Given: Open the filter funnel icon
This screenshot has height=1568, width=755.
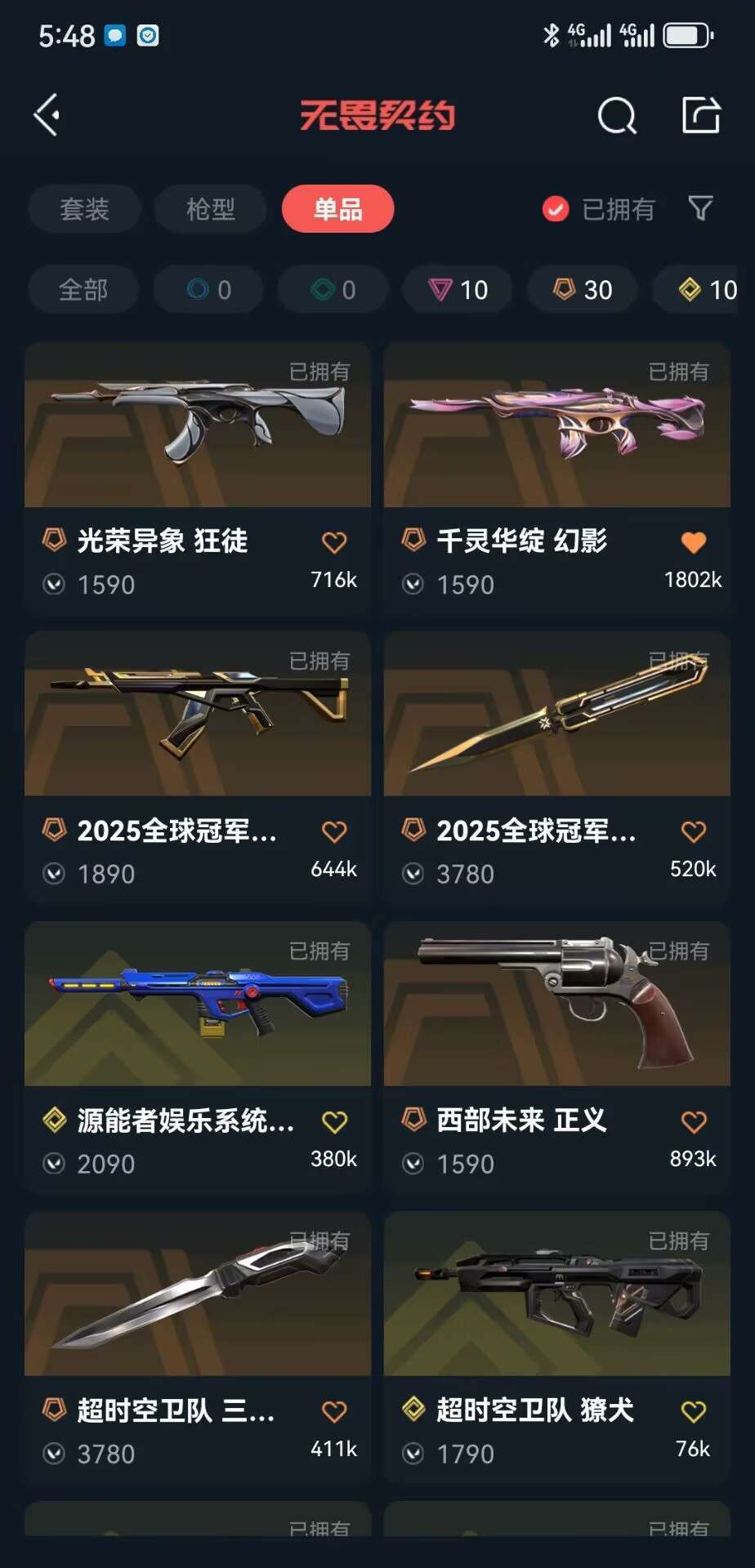Looking at the screenshot, I should pos(699,210).
